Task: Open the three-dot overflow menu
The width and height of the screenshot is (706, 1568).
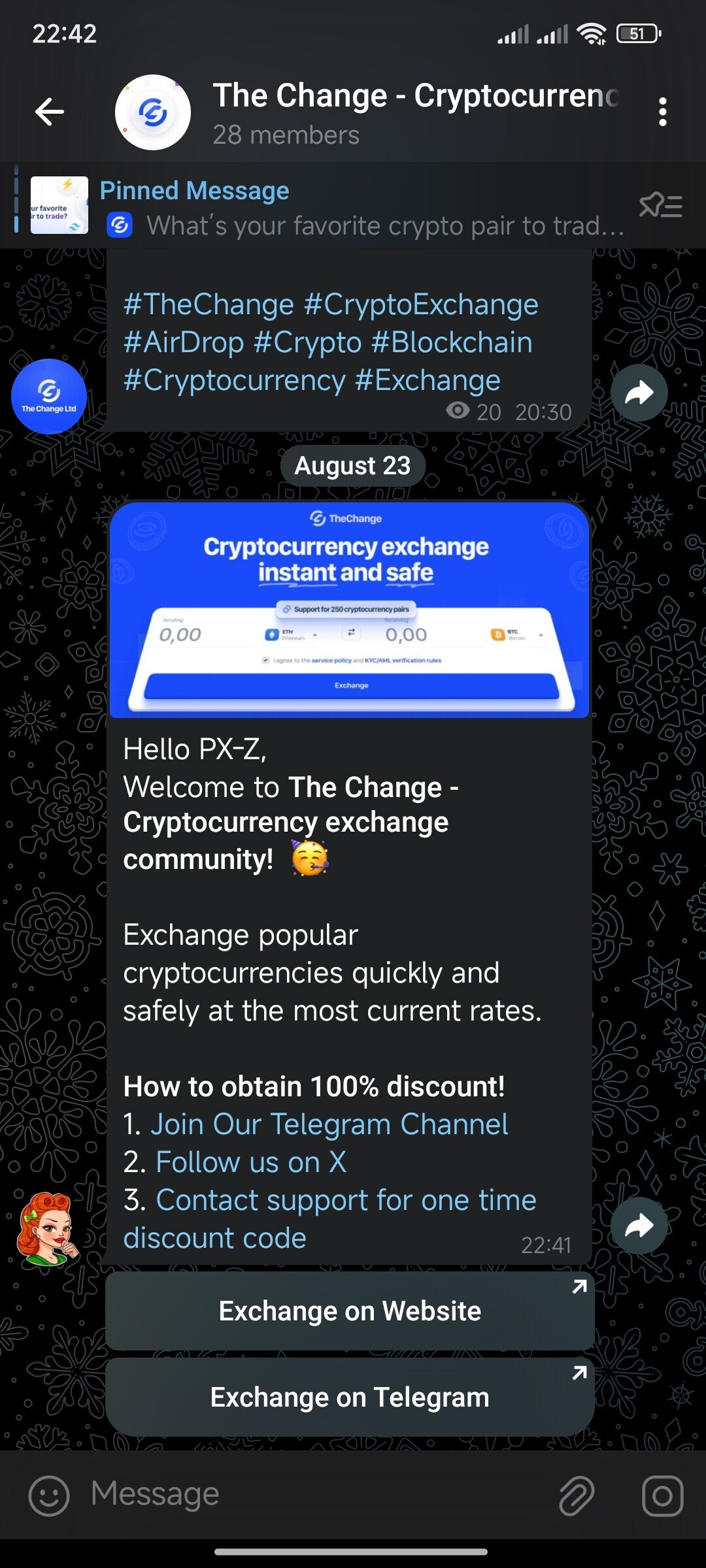Action: 662,112
